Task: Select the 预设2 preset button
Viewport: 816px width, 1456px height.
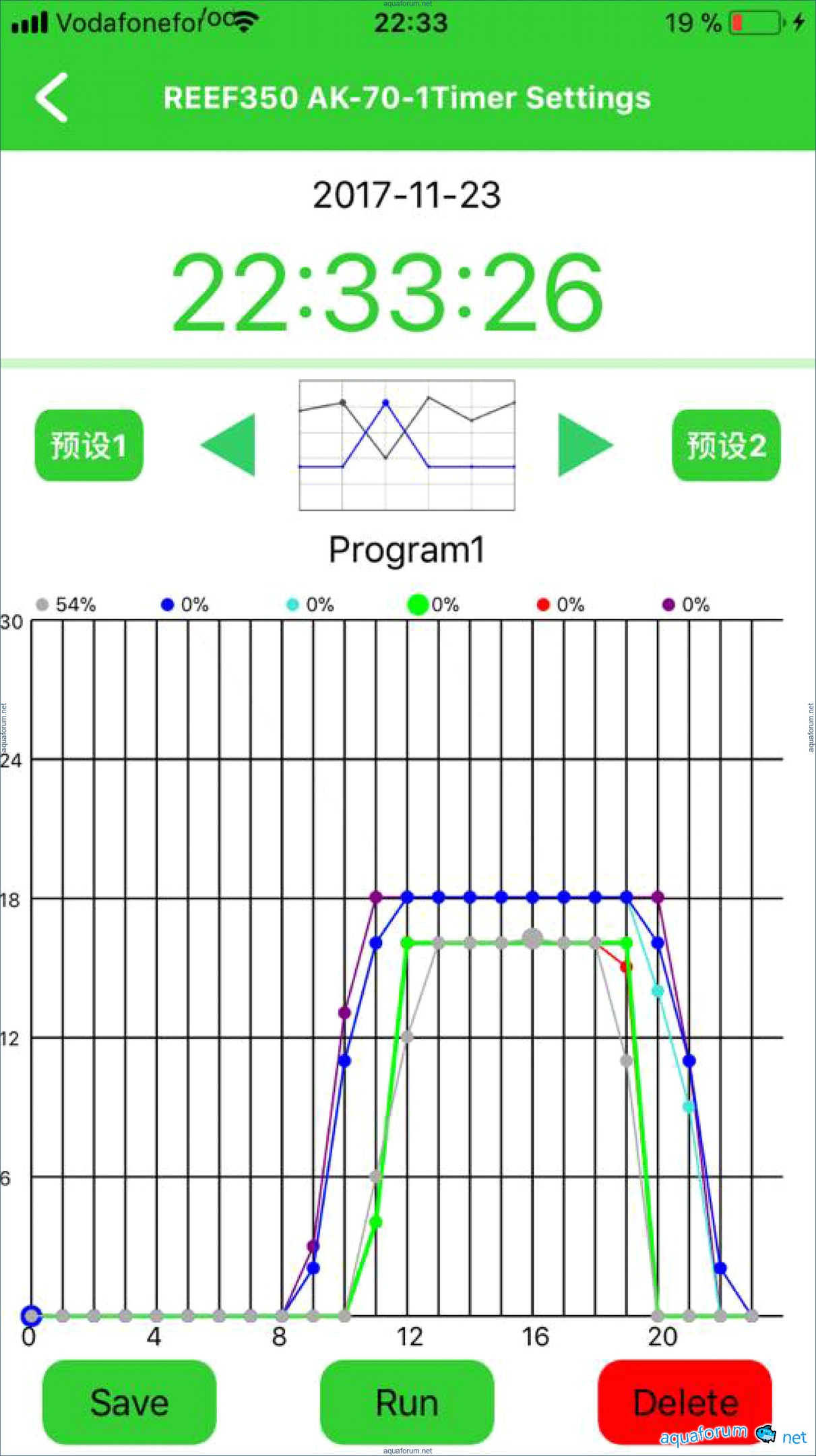Action: (x=726, y=446)
